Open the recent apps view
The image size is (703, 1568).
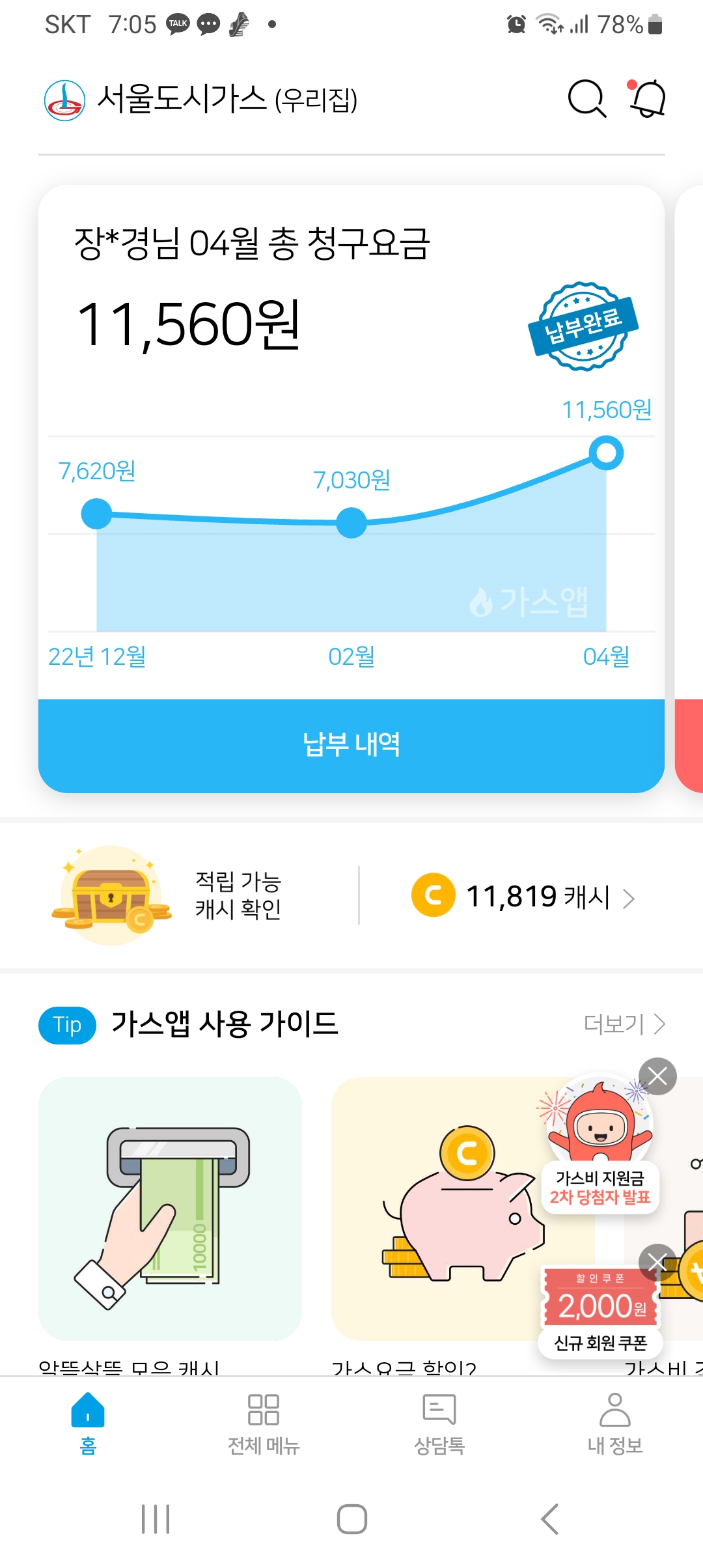(156, 1519)
